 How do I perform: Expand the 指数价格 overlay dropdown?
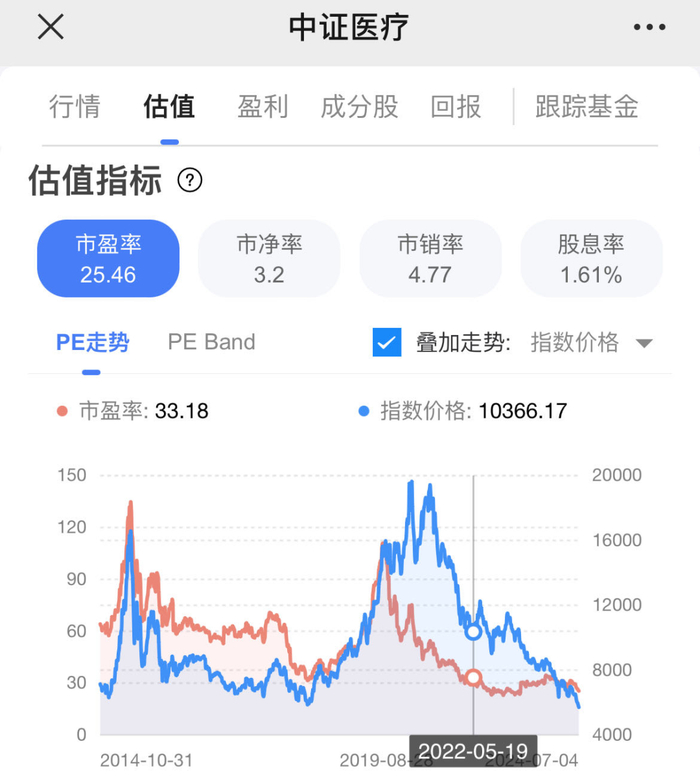(590, 343)
